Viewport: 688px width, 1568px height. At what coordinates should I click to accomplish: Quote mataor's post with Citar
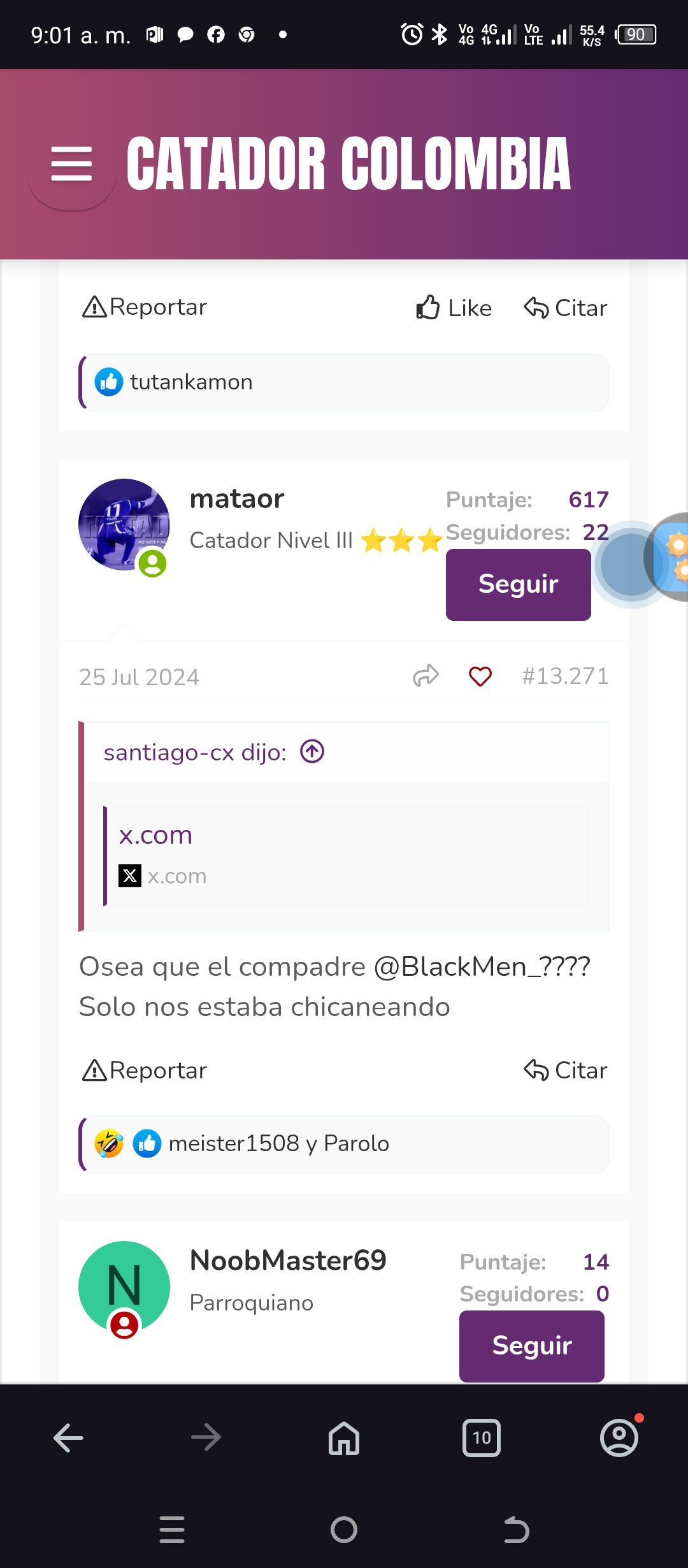[565, 1070]
